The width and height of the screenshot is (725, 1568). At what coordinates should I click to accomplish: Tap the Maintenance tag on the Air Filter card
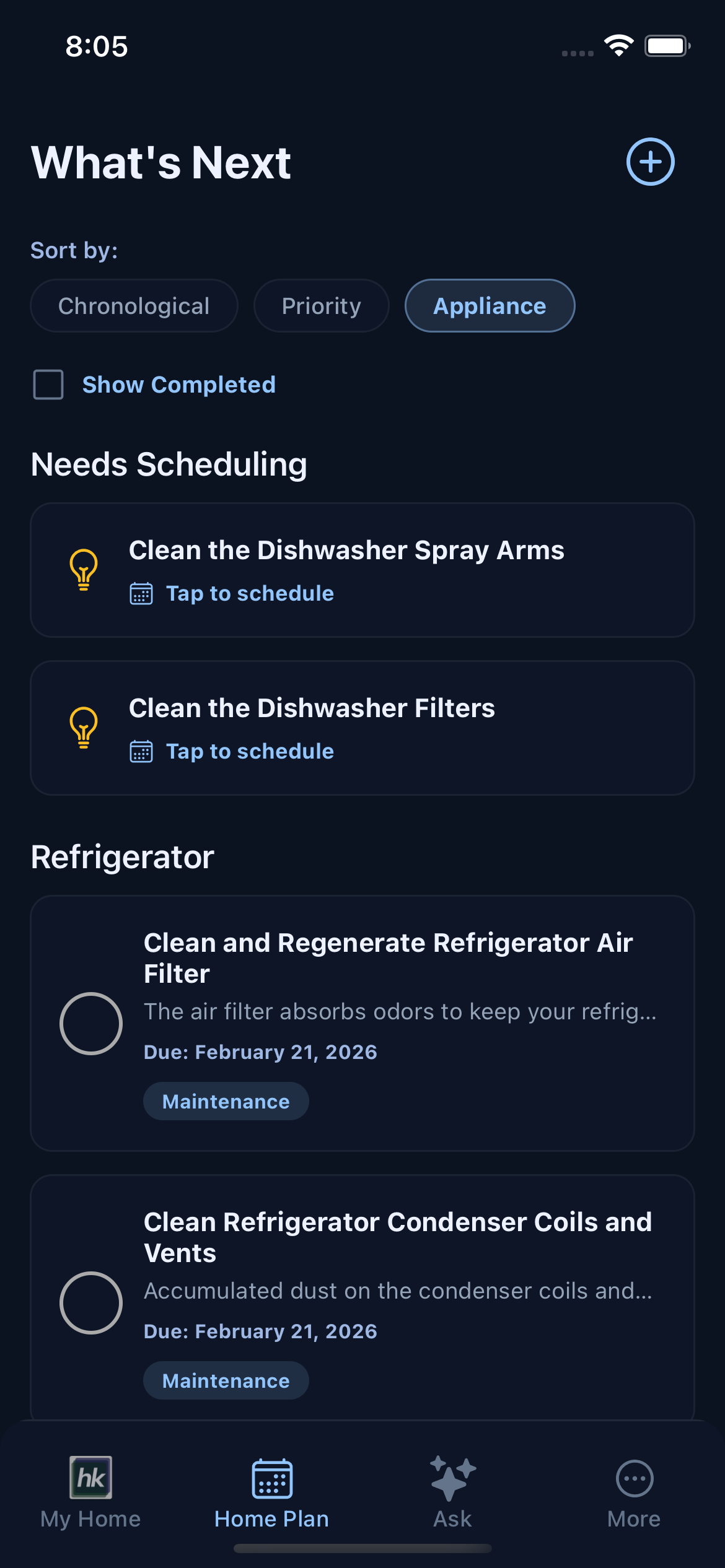pos(226,1101)
